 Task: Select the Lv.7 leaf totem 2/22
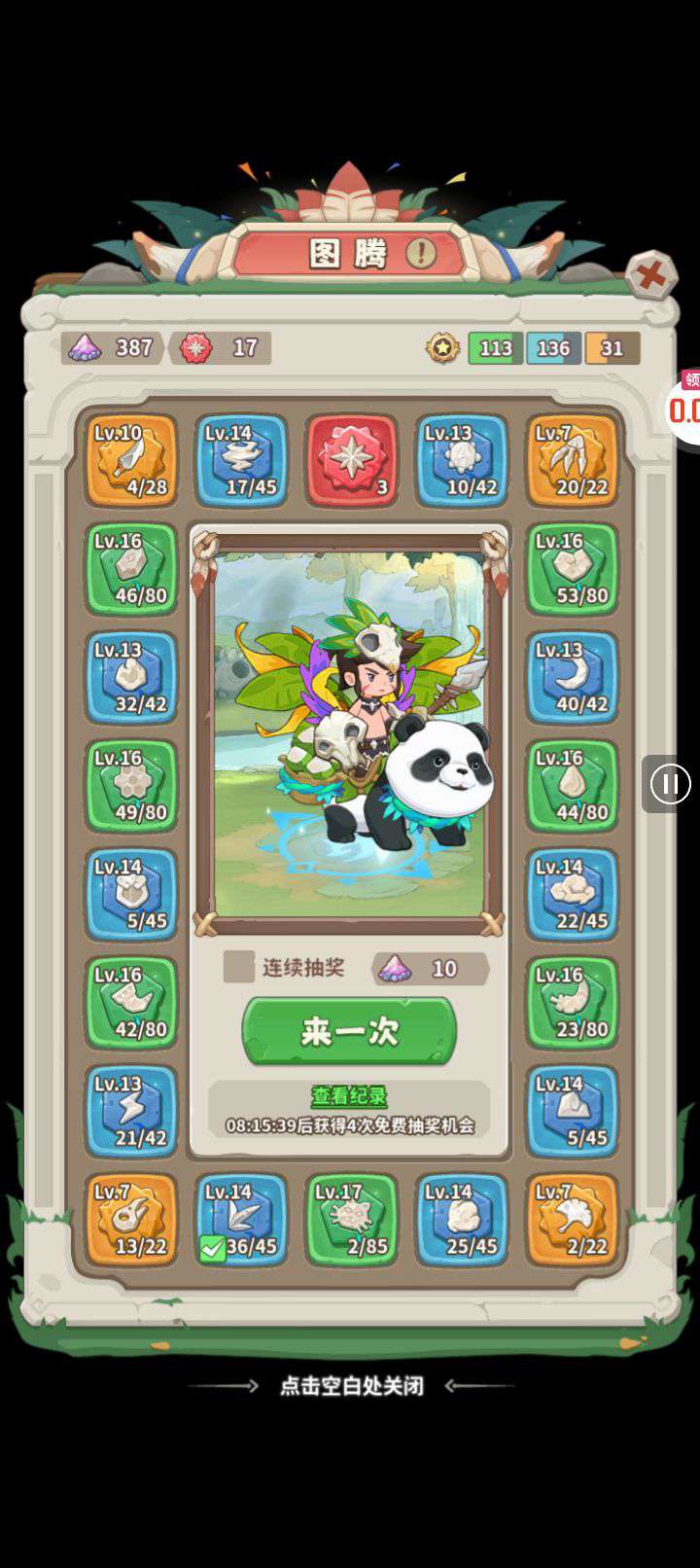tap(572, 1220)
